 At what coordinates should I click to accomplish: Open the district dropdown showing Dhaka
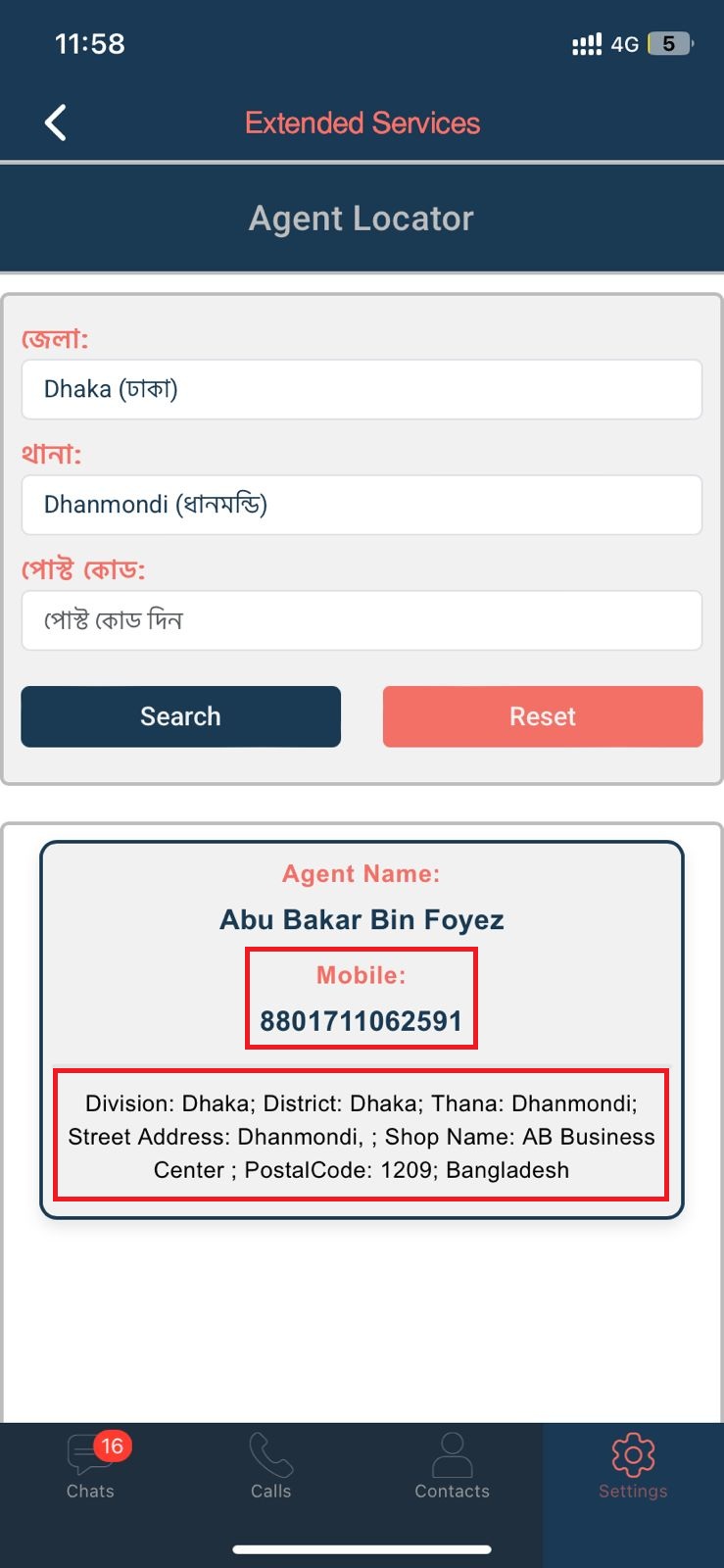[362, 390]
